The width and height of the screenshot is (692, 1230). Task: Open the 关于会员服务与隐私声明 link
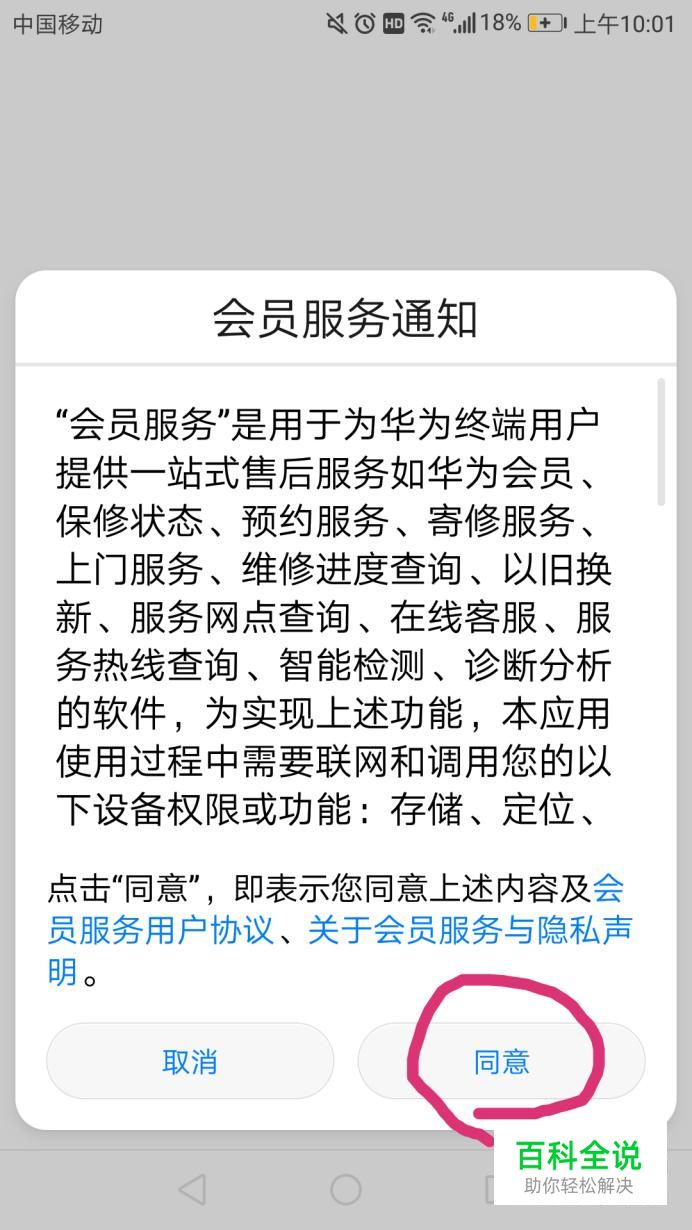click(x=470, y=931)
